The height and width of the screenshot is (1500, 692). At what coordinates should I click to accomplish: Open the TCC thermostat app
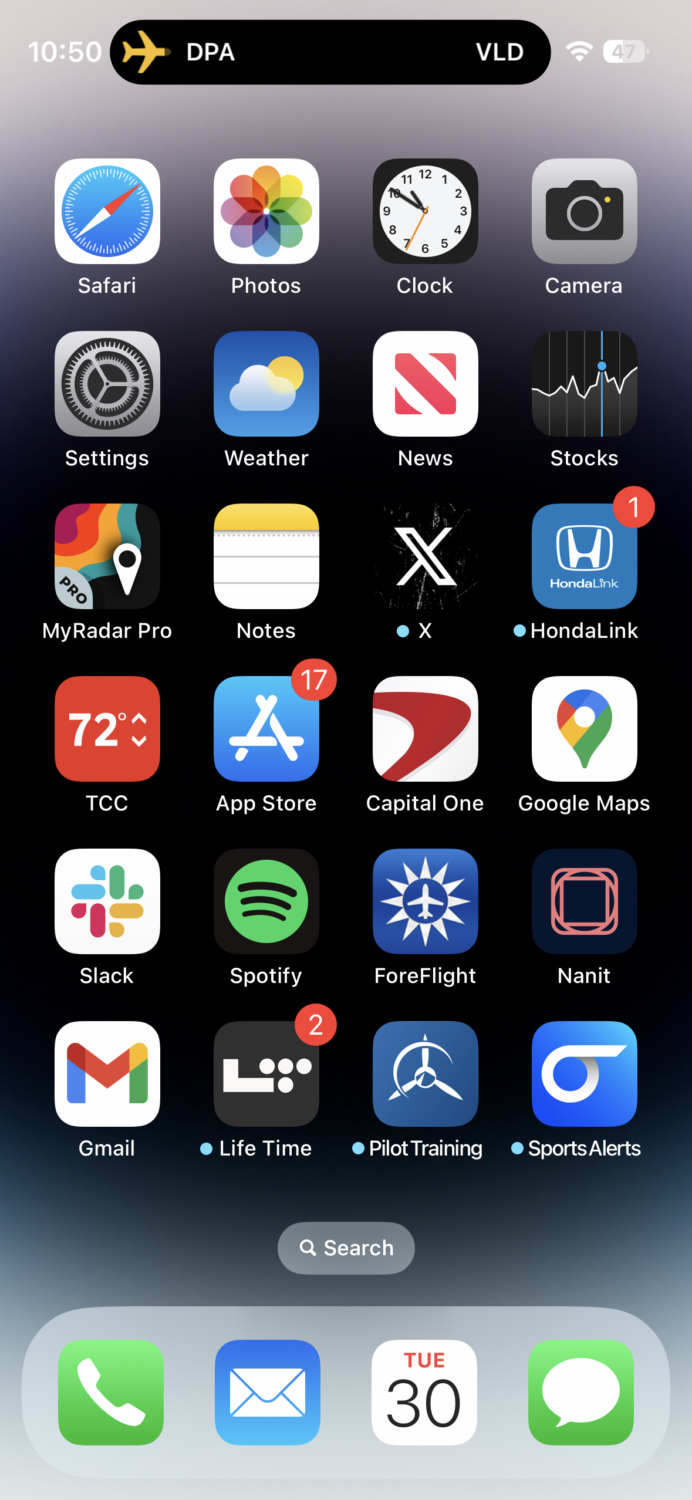107,729
